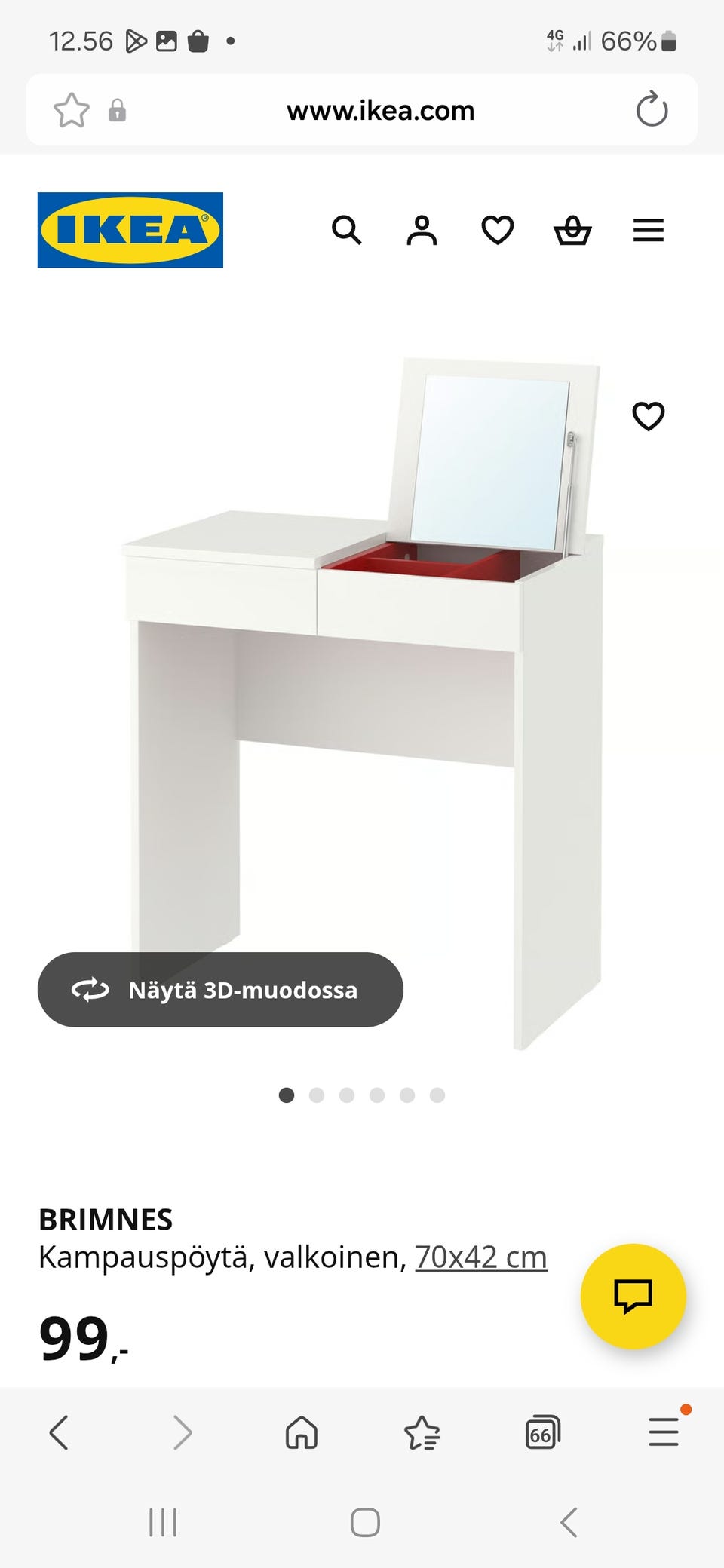View your IKEA favorites list

point(498,231)
